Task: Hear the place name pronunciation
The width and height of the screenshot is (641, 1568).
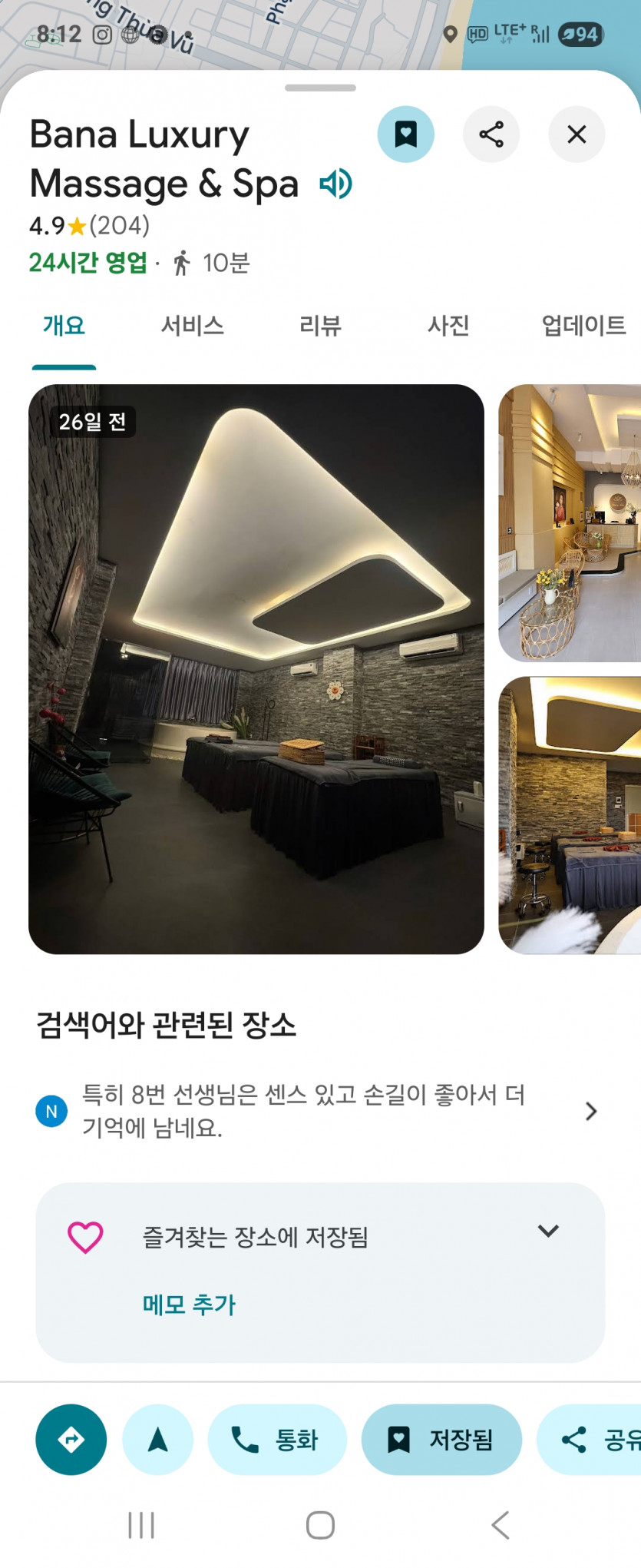Action: pyautogui.click(x=335, y=184)
